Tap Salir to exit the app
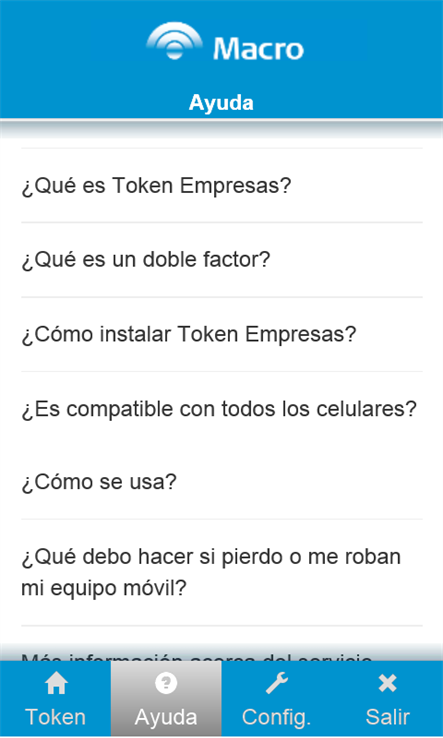This screenshot has width=443, height=738. [387, 698]
